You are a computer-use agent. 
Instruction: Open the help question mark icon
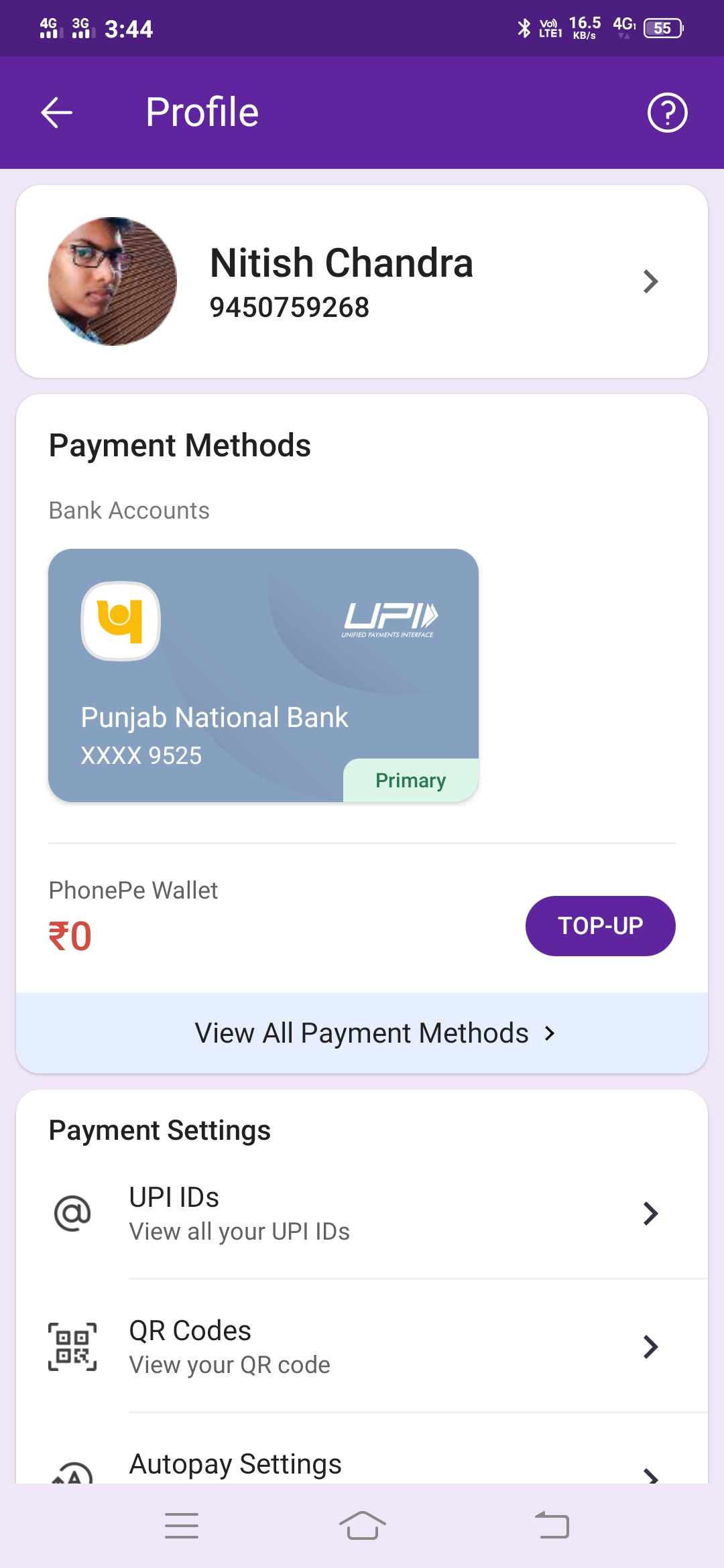click(x=667, y=113)
